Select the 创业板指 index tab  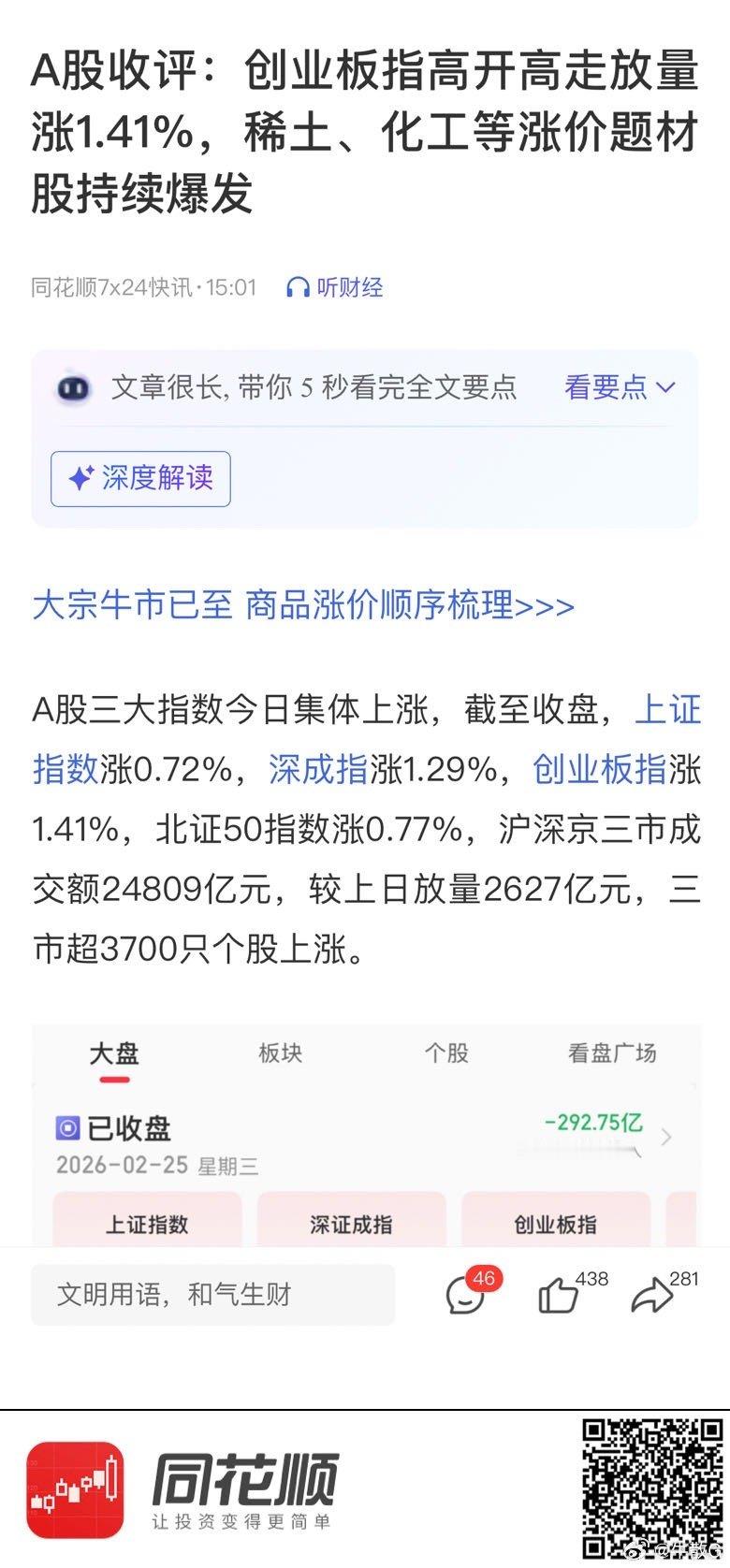[x=556, y=1222]
